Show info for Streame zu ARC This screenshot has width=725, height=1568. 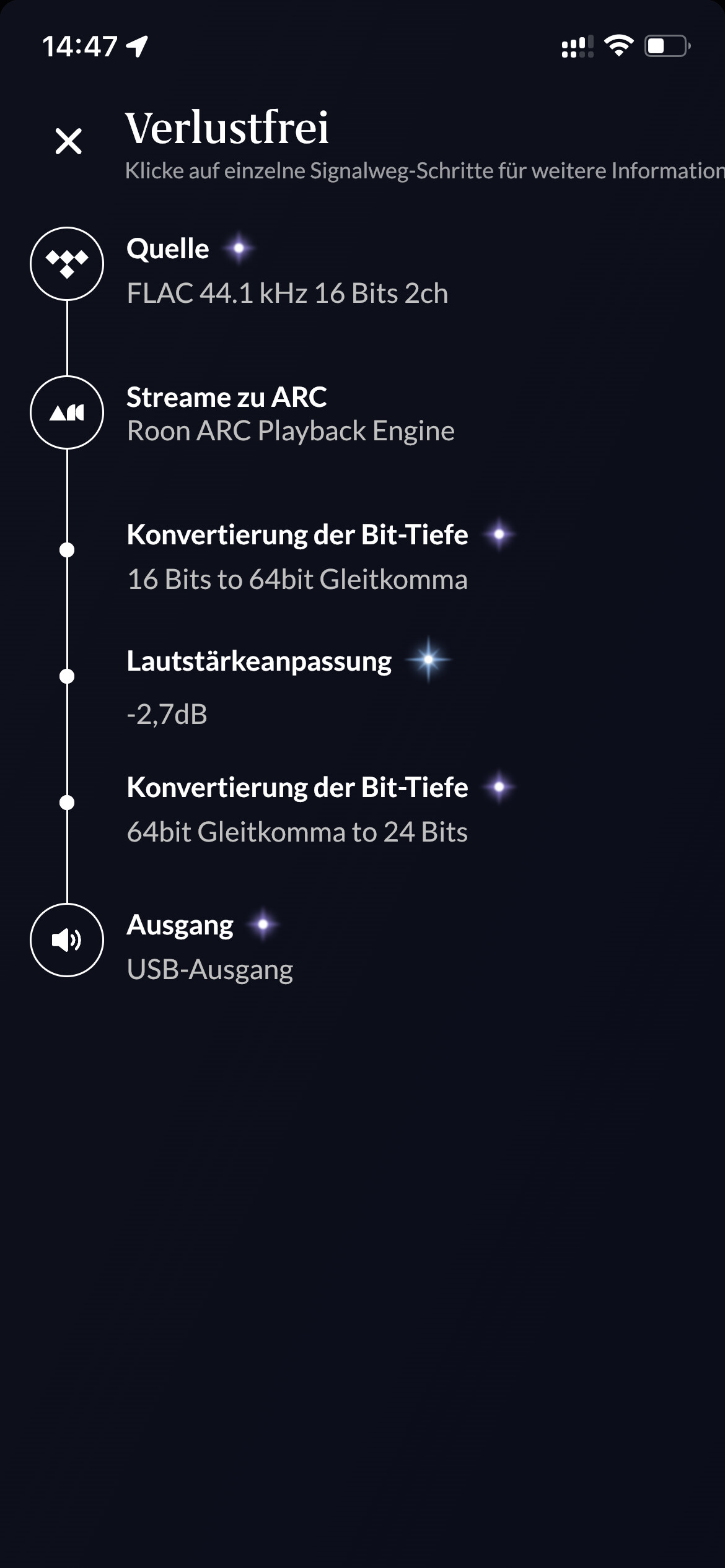[x=289, y=414]
